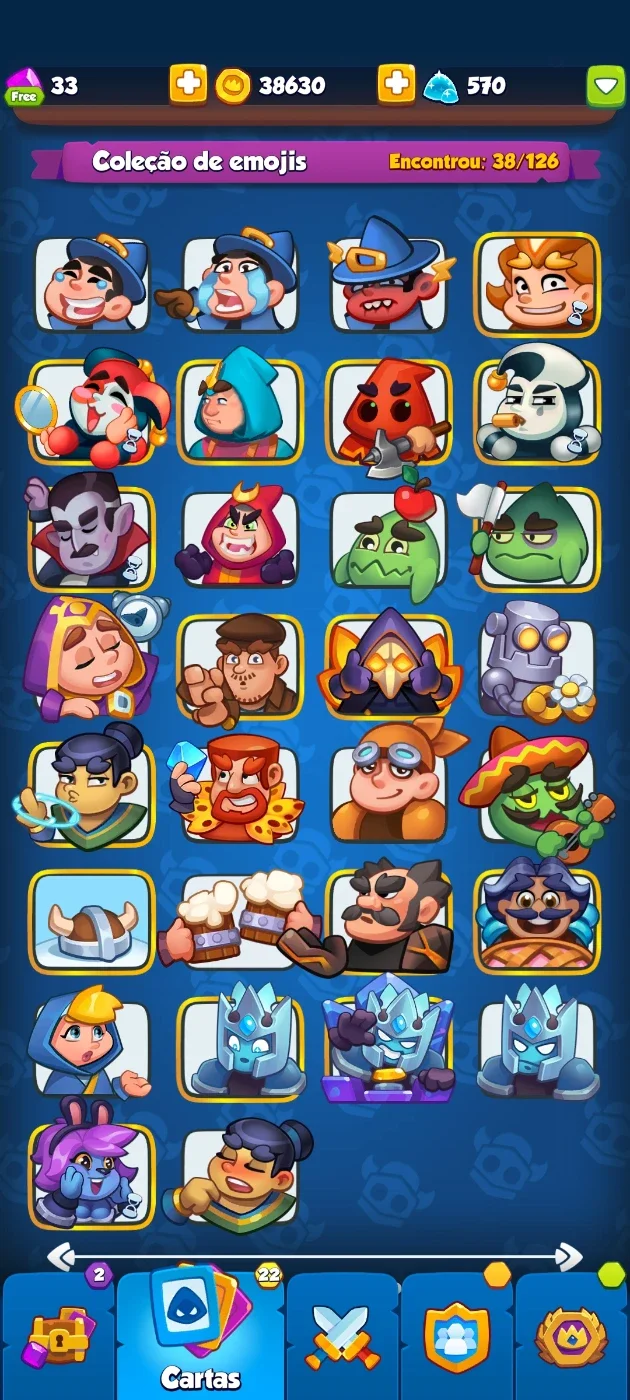Viewport: 630px width, 1400px height.
Task: Open the treasure chest shop tab
Action: pyautogui.click(x=59, y=1336)
